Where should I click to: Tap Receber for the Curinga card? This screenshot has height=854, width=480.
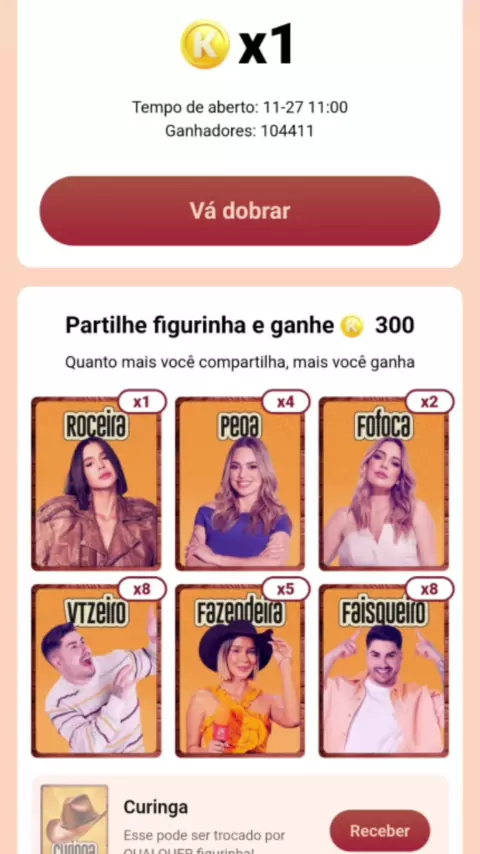tap(380, 831)
